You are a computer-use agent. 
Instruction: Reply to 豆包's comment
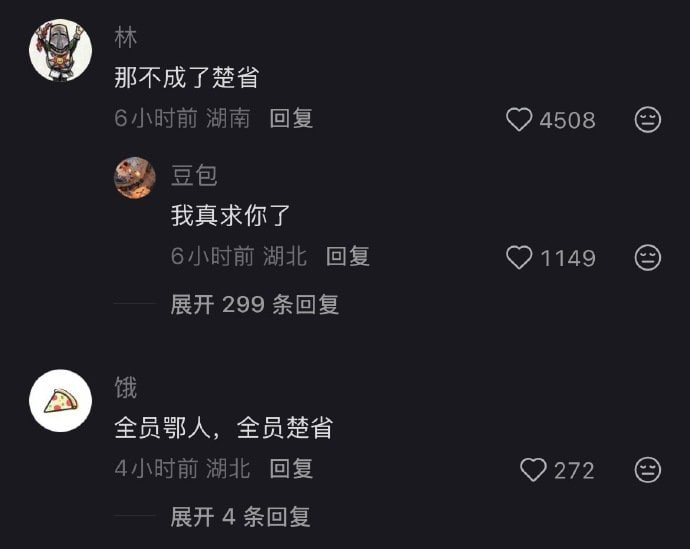point(348,257)
